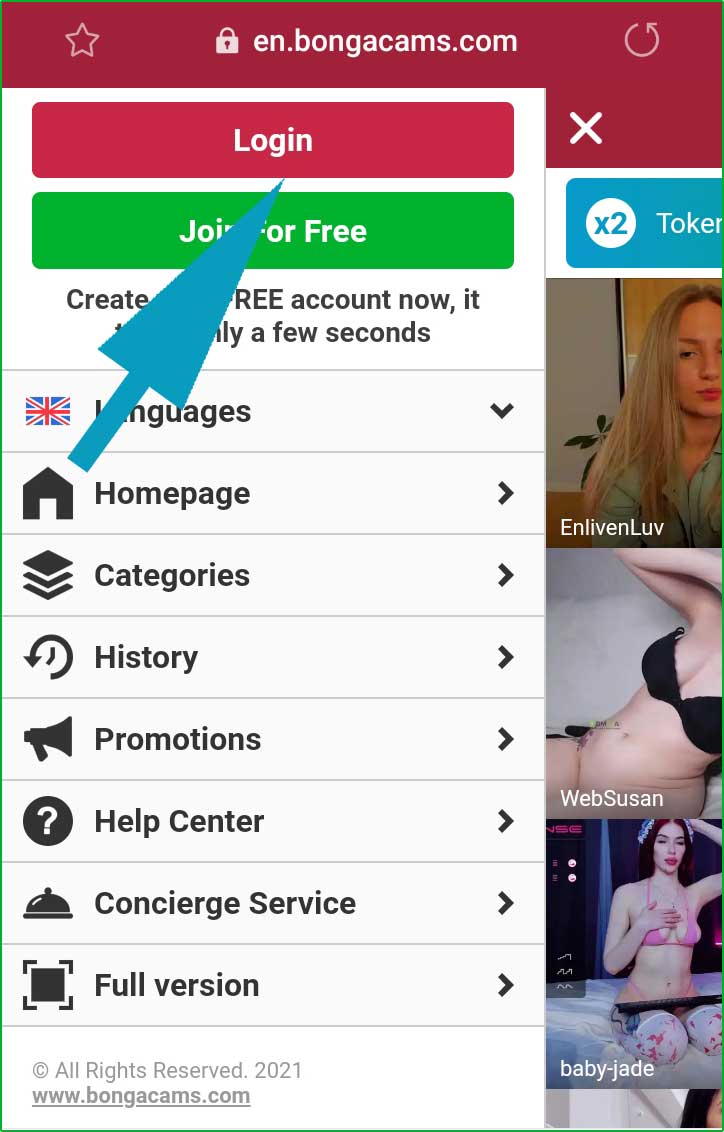Image resolution: width=724 pixels, height=1132 pixels.
Task: Tap the star favorite icon in the browser bar
Action: coord(82,40)
